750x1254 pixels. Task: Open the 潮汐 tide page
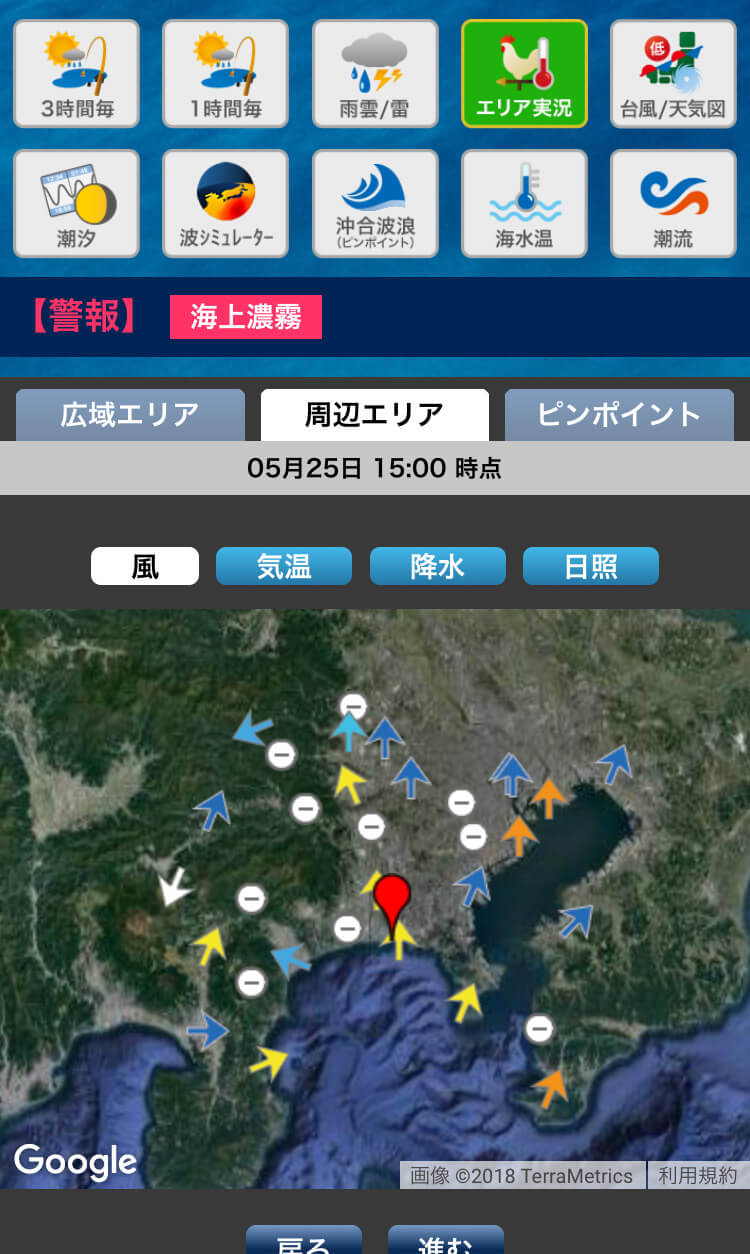coord(76,204)
